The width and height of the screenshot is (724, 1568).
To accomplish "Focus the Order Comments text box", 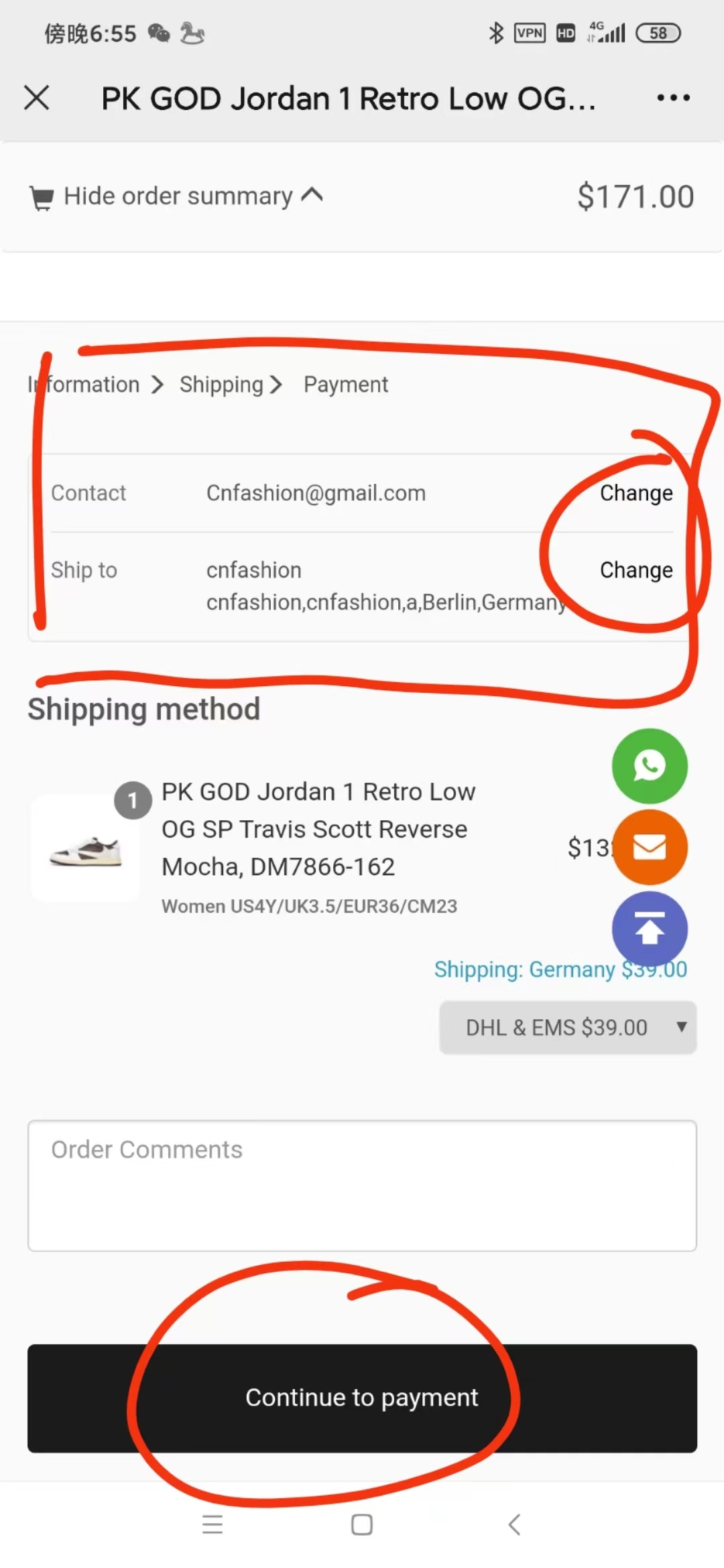I will [x=362, y=1185].
